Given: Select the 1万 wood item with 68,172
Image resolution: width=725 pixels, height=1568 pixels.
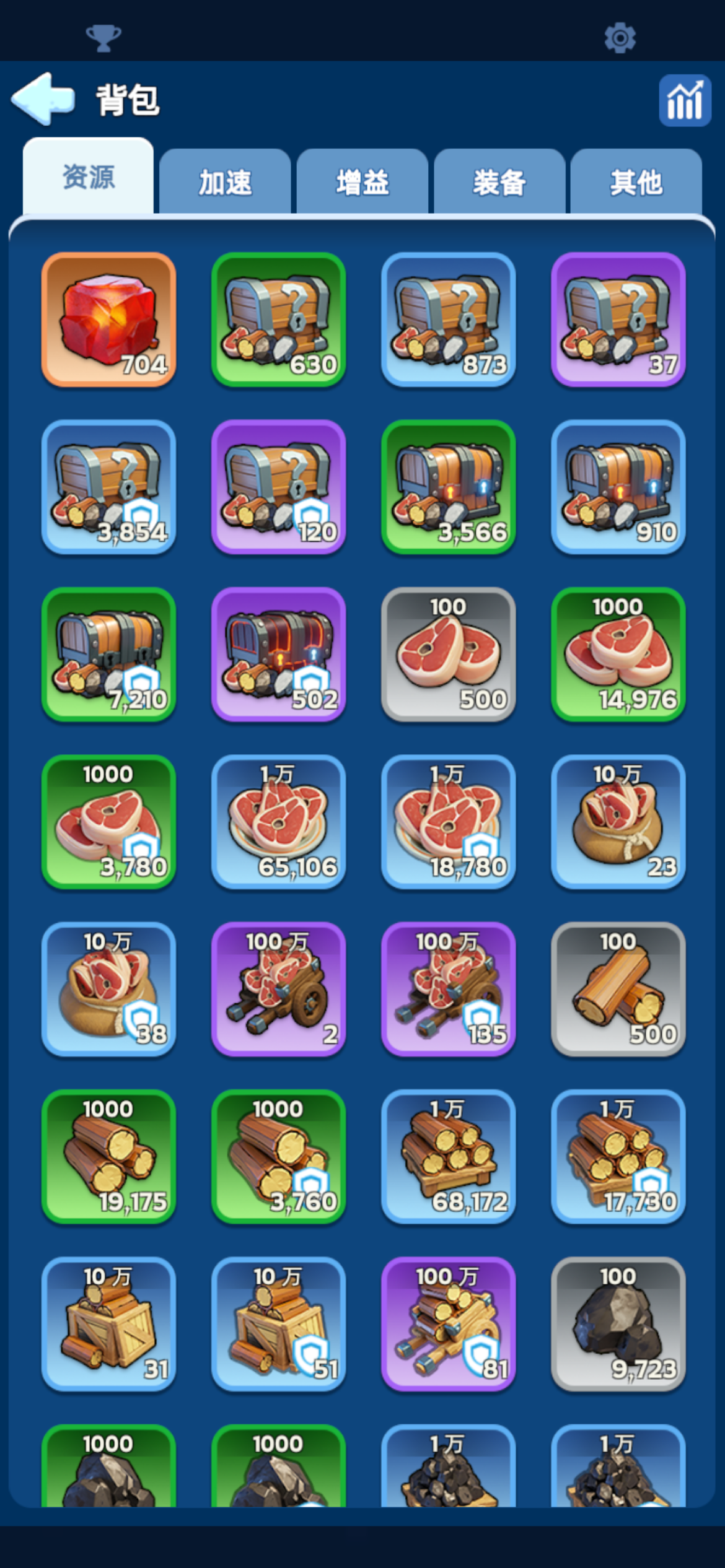Looking at the screenshot, I should coord(448,1156).
